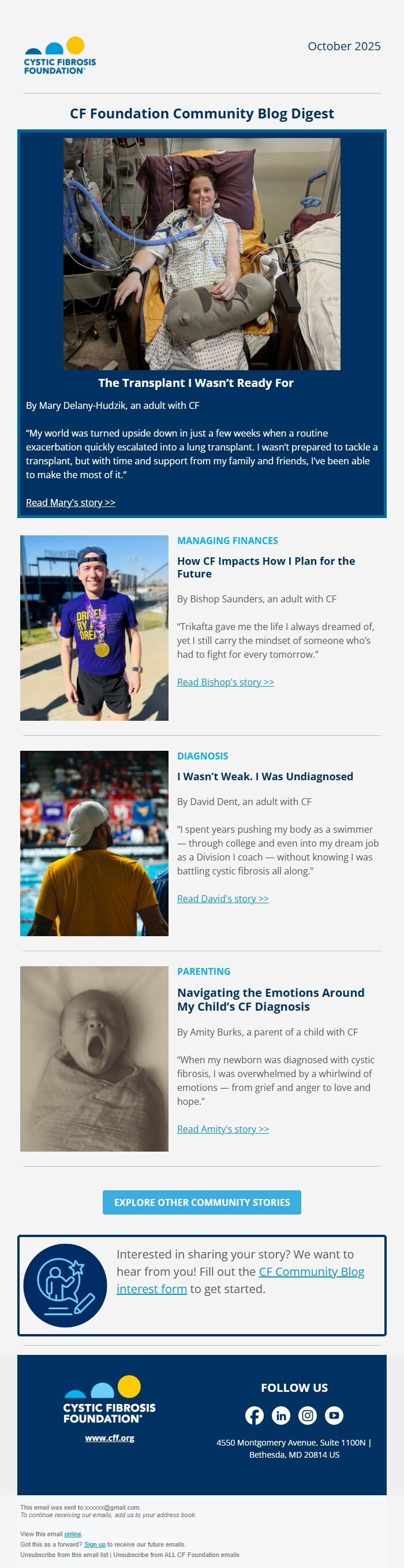Open Mary's hospital transplant story photo
This screenshot has width=404, height=1568.
coord(202,254)
